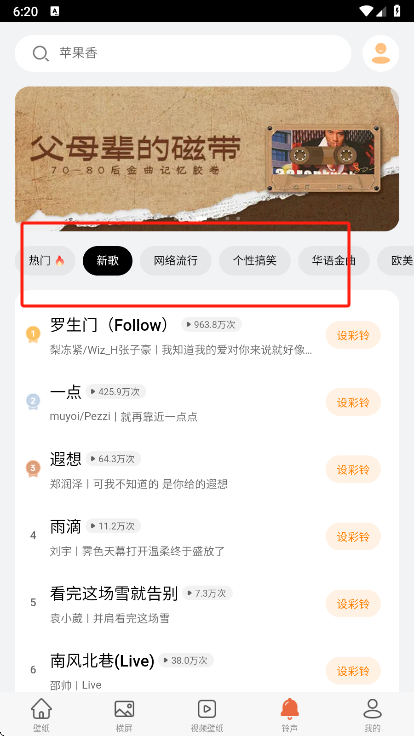Switch to the 华语金曲 category

point(334,261)
